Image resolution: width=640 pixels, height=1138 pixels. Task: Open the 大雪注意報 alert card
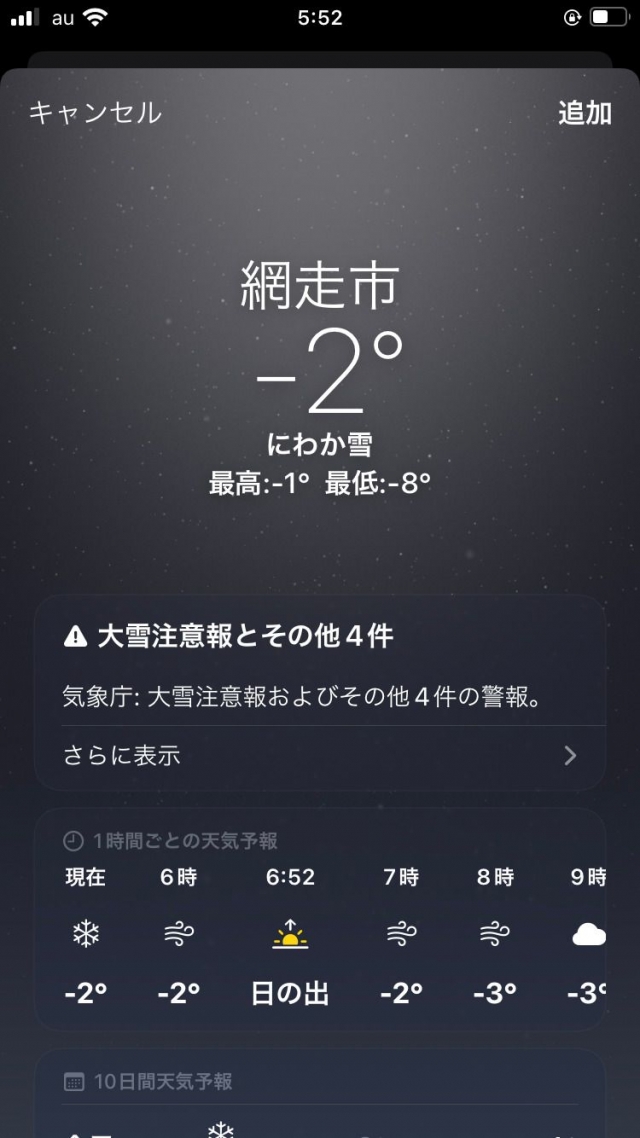pyautogui.click(x=320, y=665)
